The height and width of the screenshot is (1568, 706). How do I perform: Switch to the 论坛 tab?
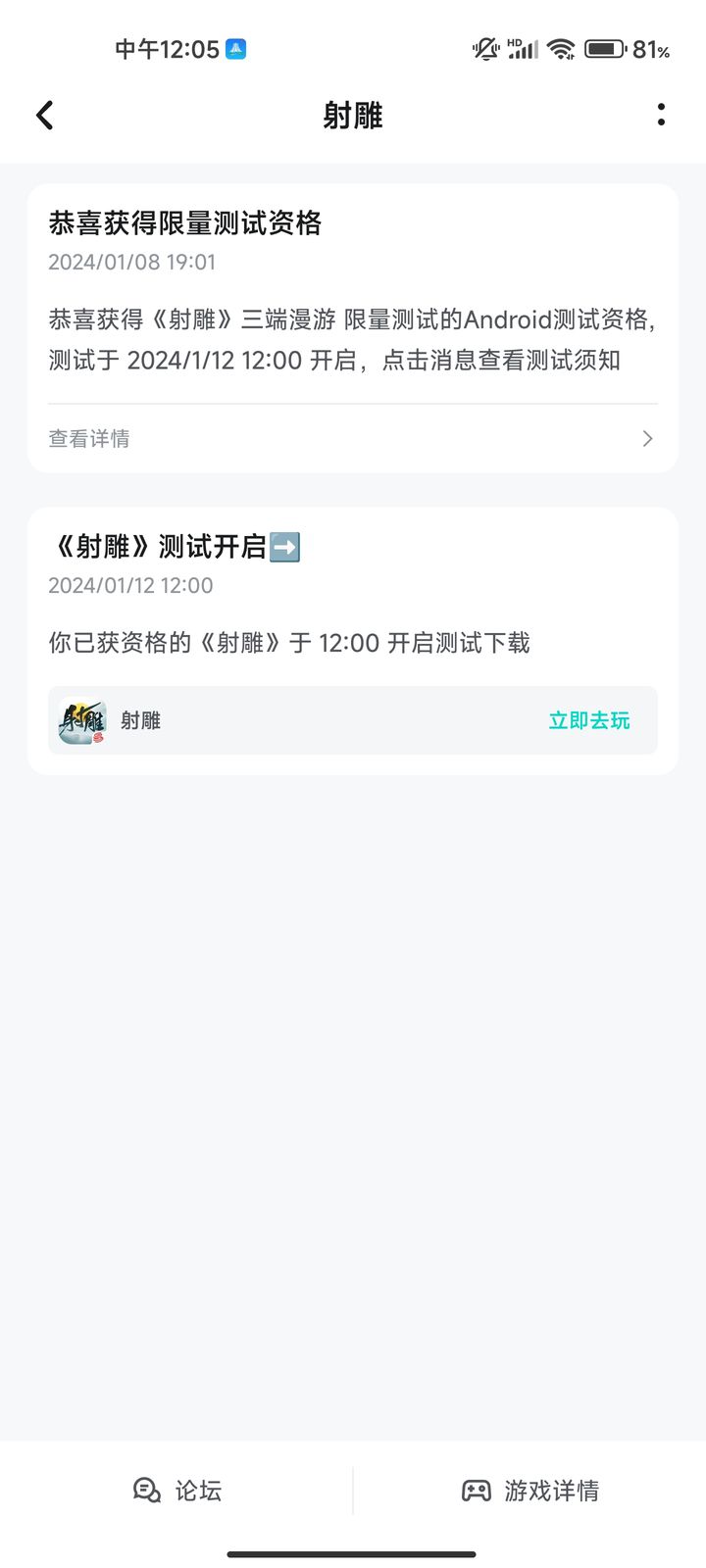[176, 1491]
